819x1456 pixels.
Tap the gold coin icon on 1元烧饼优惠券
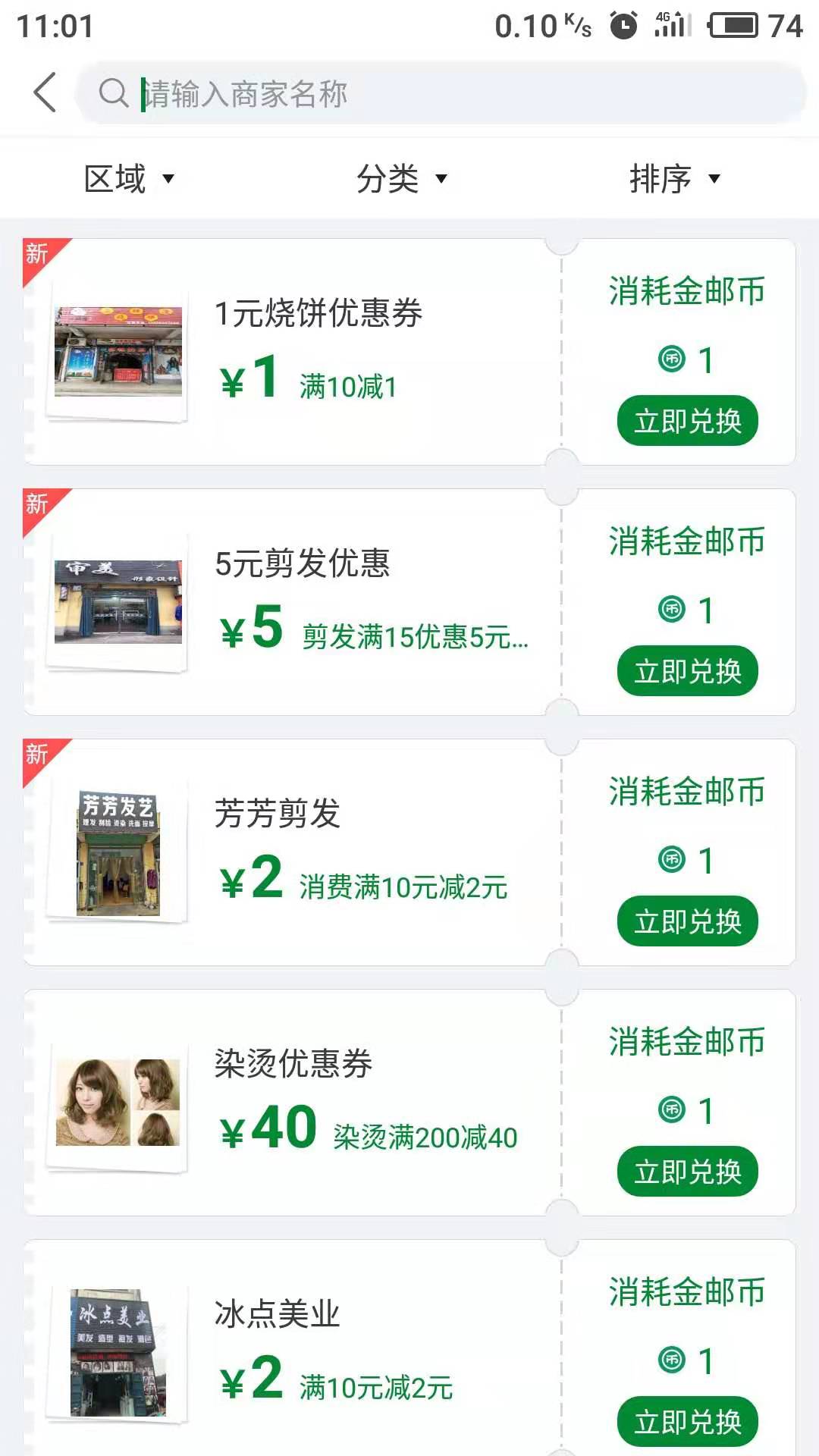point(673,360)
